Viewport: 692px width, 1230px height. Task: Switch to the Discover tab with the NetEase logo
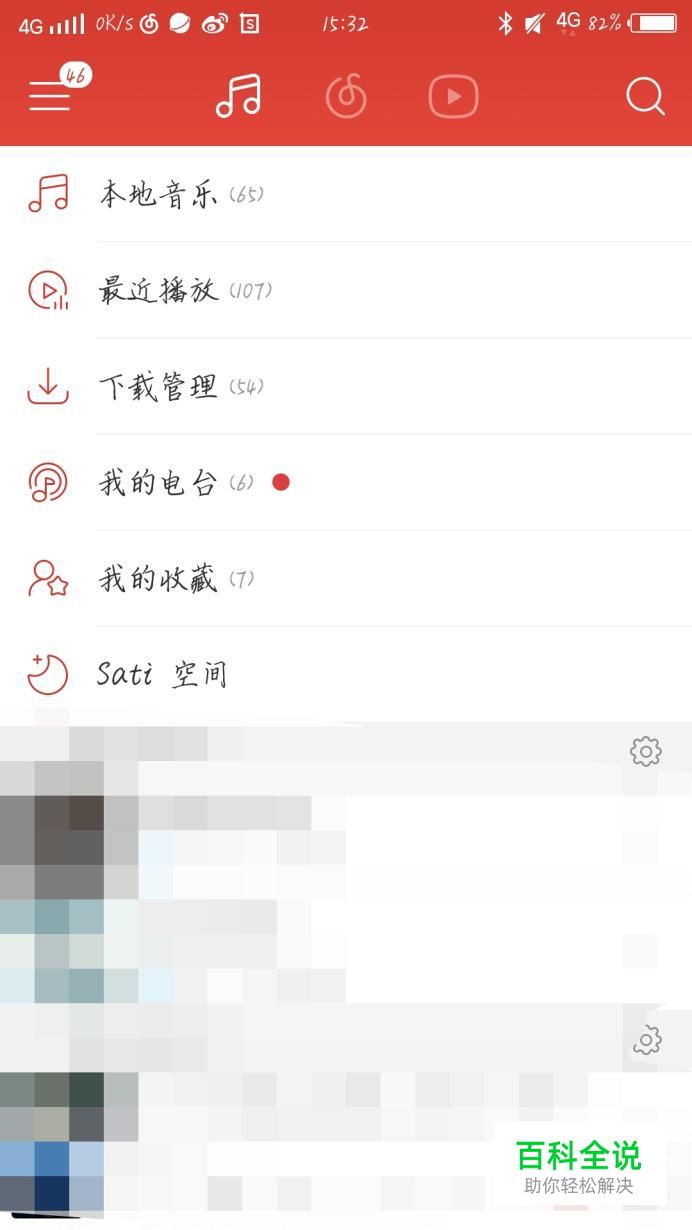coord(346,97)
